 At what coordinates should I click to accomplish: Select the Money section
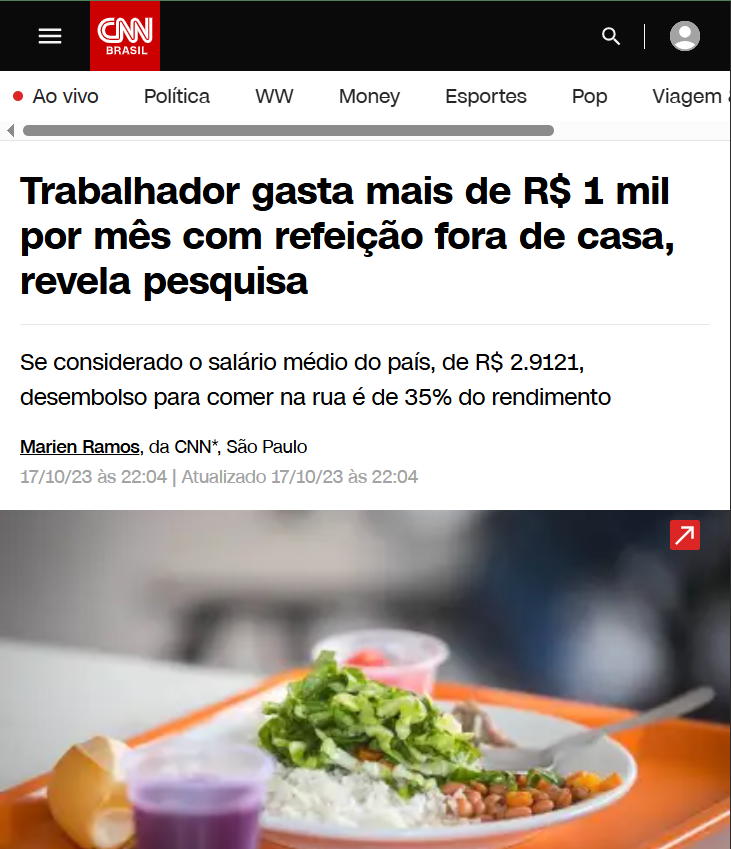pyautogui.click(x=369, y=96)
